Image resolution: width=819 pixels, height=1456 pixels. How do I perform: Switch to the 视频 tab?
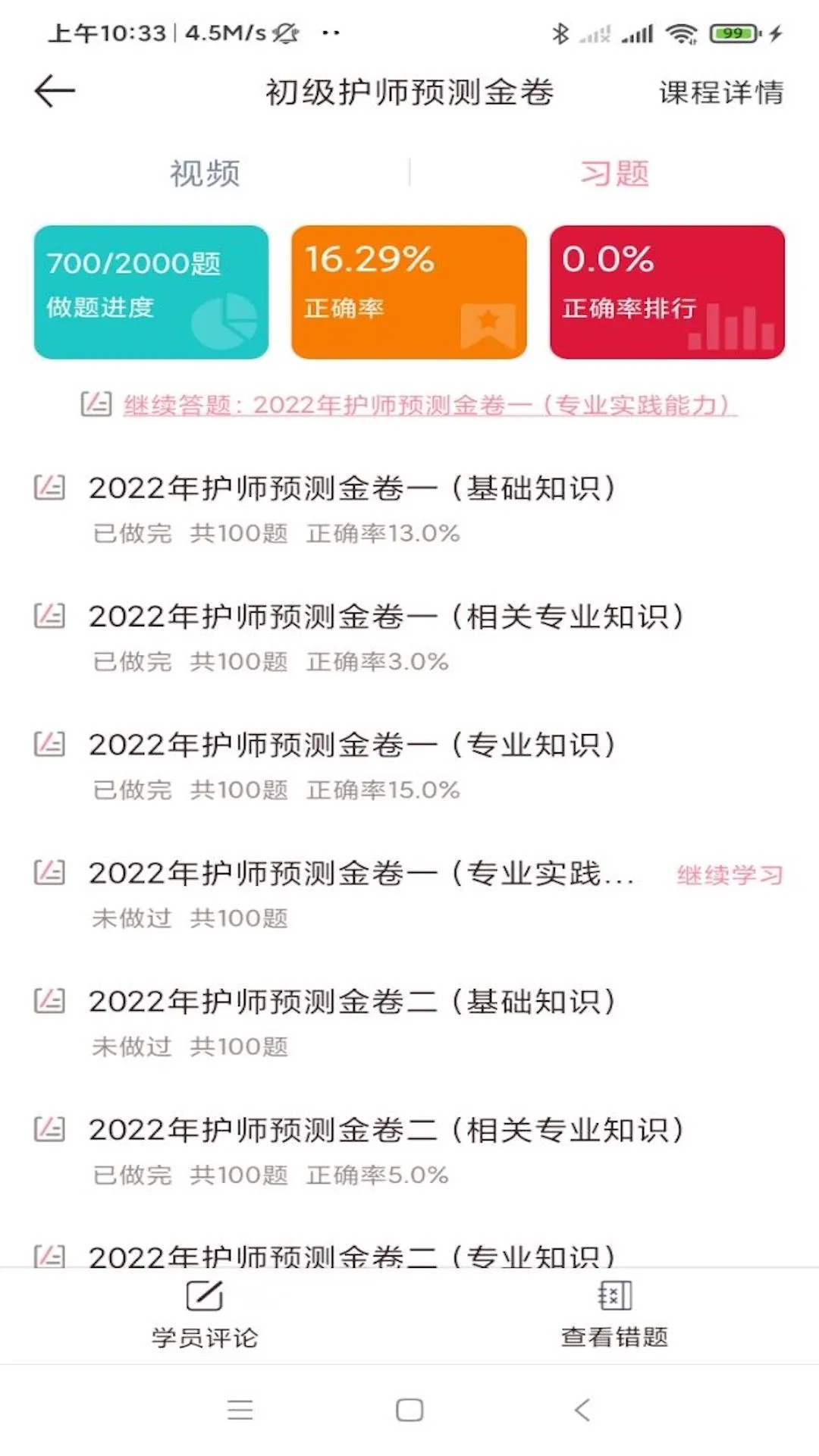pyautogui.click(x=205, y=173)
